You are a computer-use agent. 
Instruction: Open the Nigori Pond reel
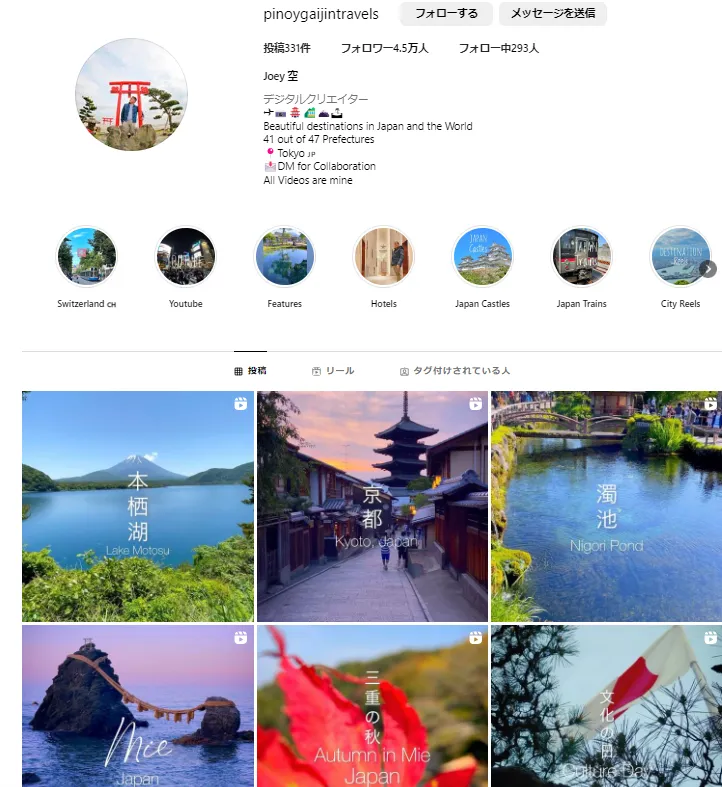tap(606, 506)
